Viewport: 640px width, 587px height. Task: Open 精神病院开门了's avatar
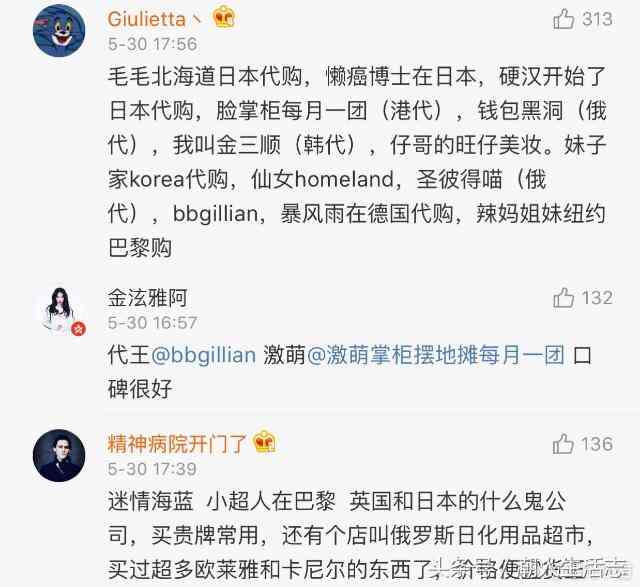(59, 455)
